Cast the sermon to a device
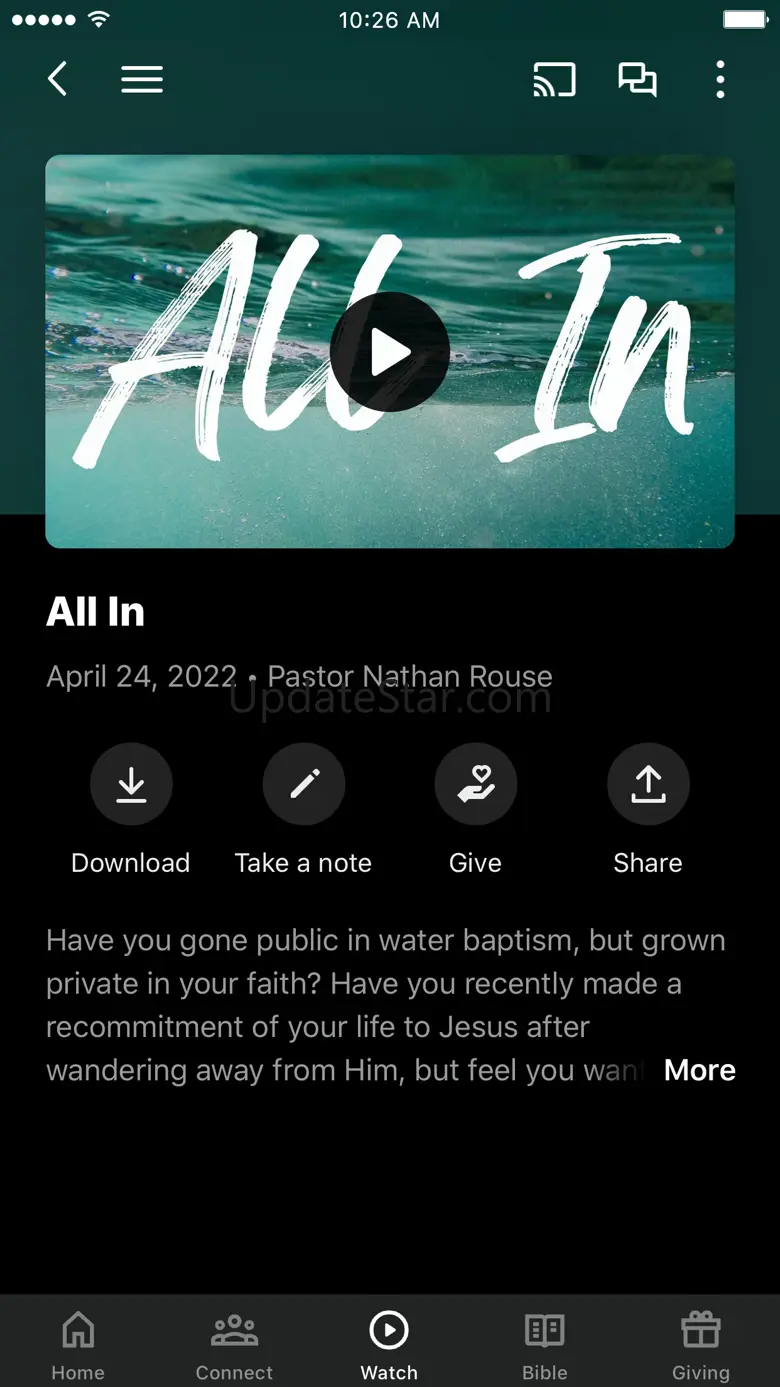This screenshot has height=1387, width=780. [554, 79]
